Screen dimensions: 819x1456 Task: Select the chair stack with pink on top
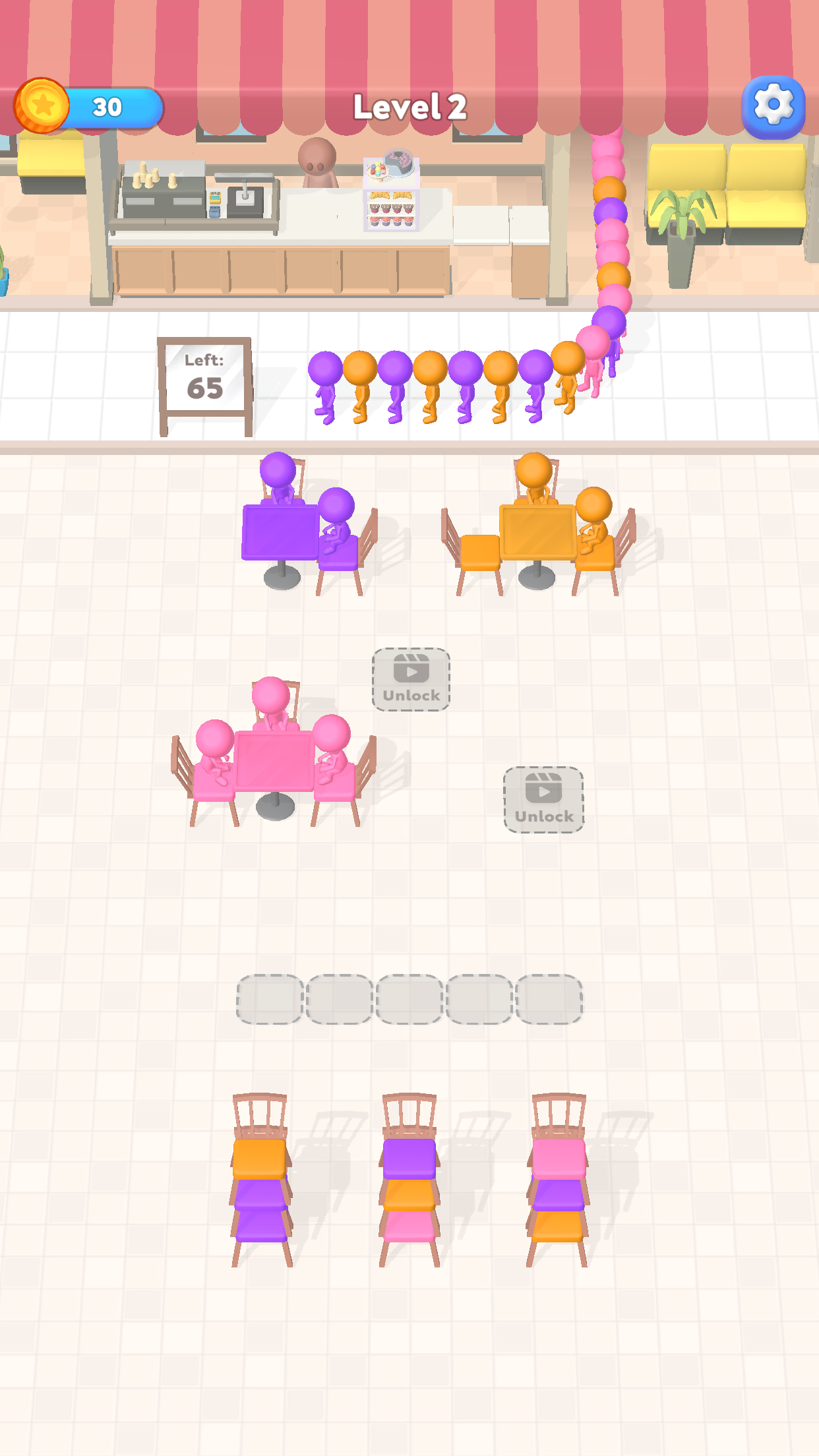tap(558, 1180)
